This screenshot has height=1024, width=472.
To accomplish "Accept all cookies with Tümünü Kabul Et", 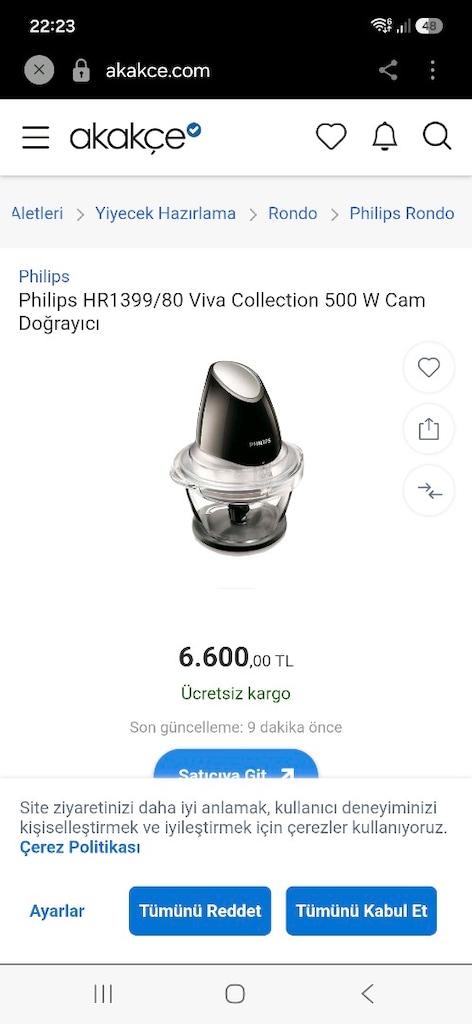I will (x=361, y=911).
